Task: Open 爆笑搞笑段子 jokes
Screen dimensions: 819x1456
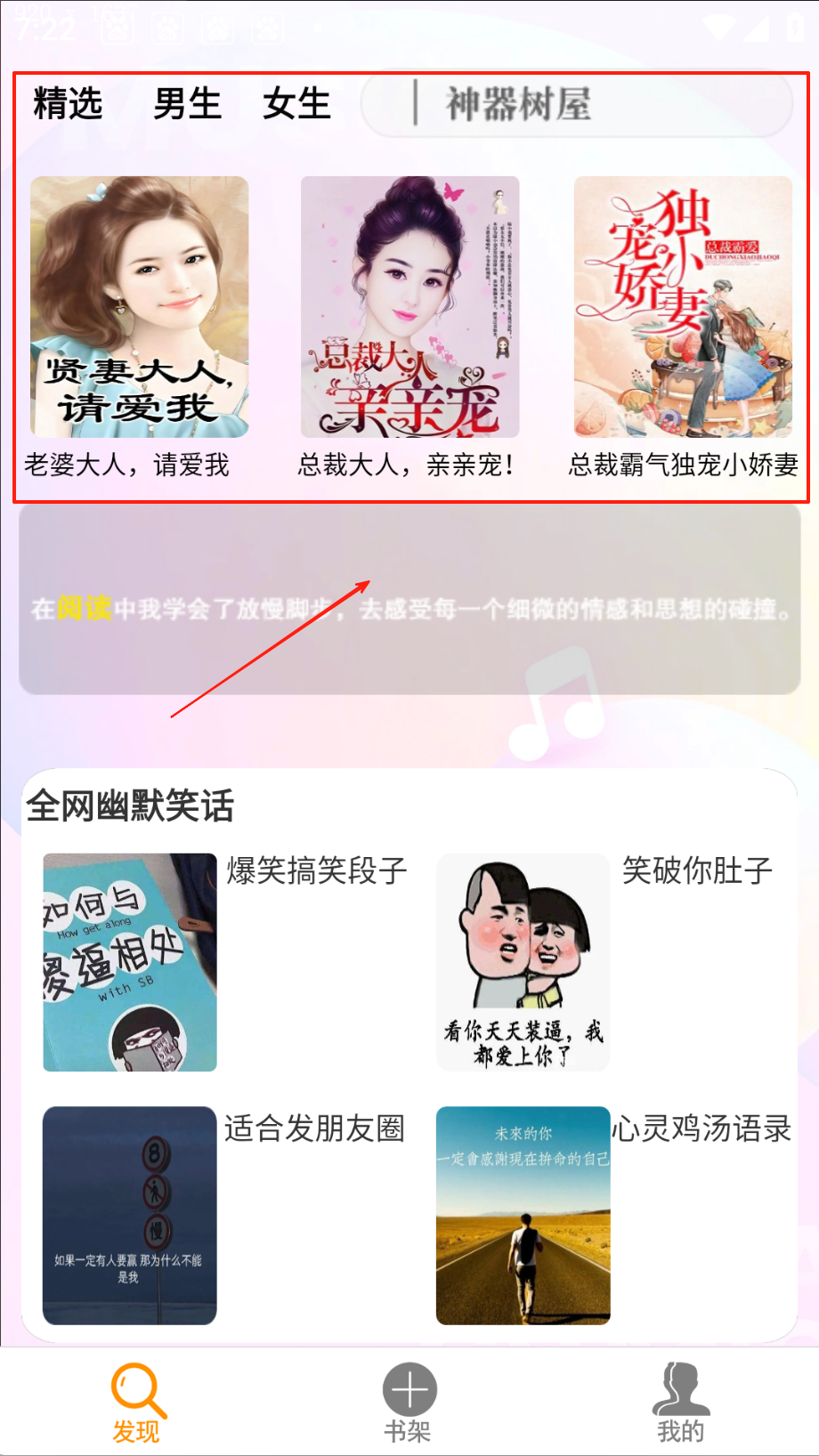Action: click(130, 962)
